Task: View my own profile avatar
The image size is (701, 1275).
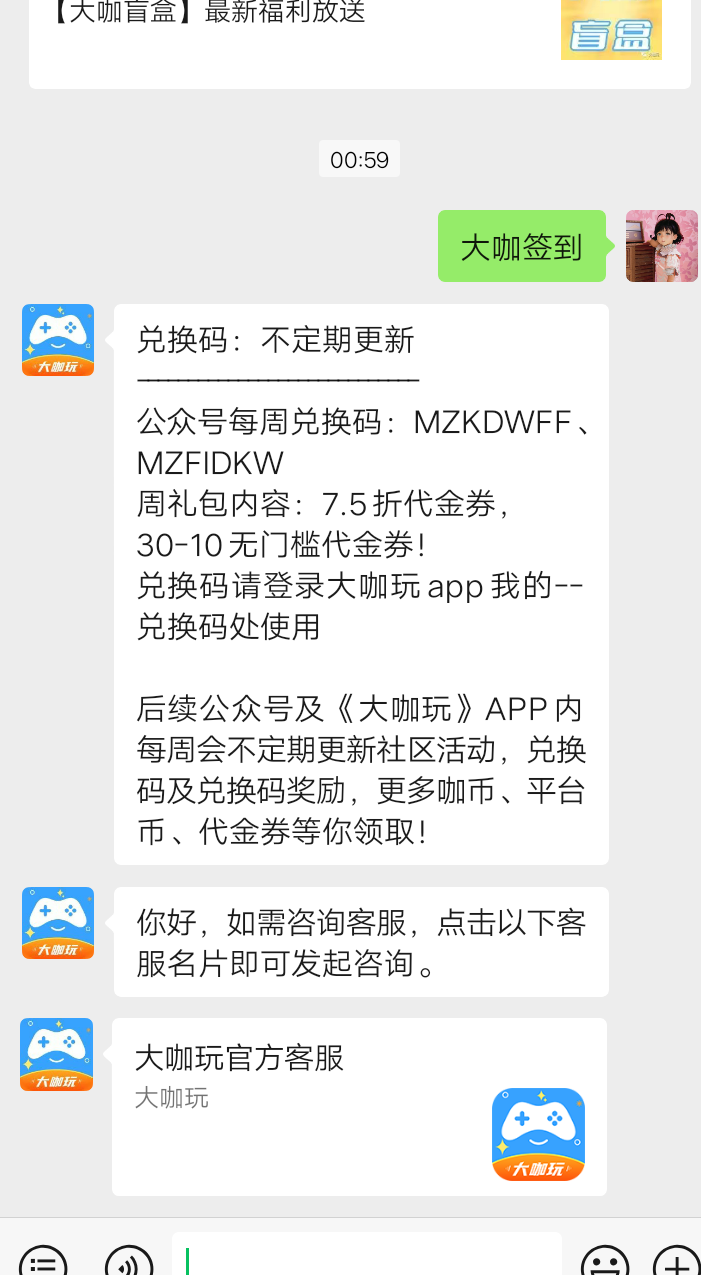Action: click(662, 246)
